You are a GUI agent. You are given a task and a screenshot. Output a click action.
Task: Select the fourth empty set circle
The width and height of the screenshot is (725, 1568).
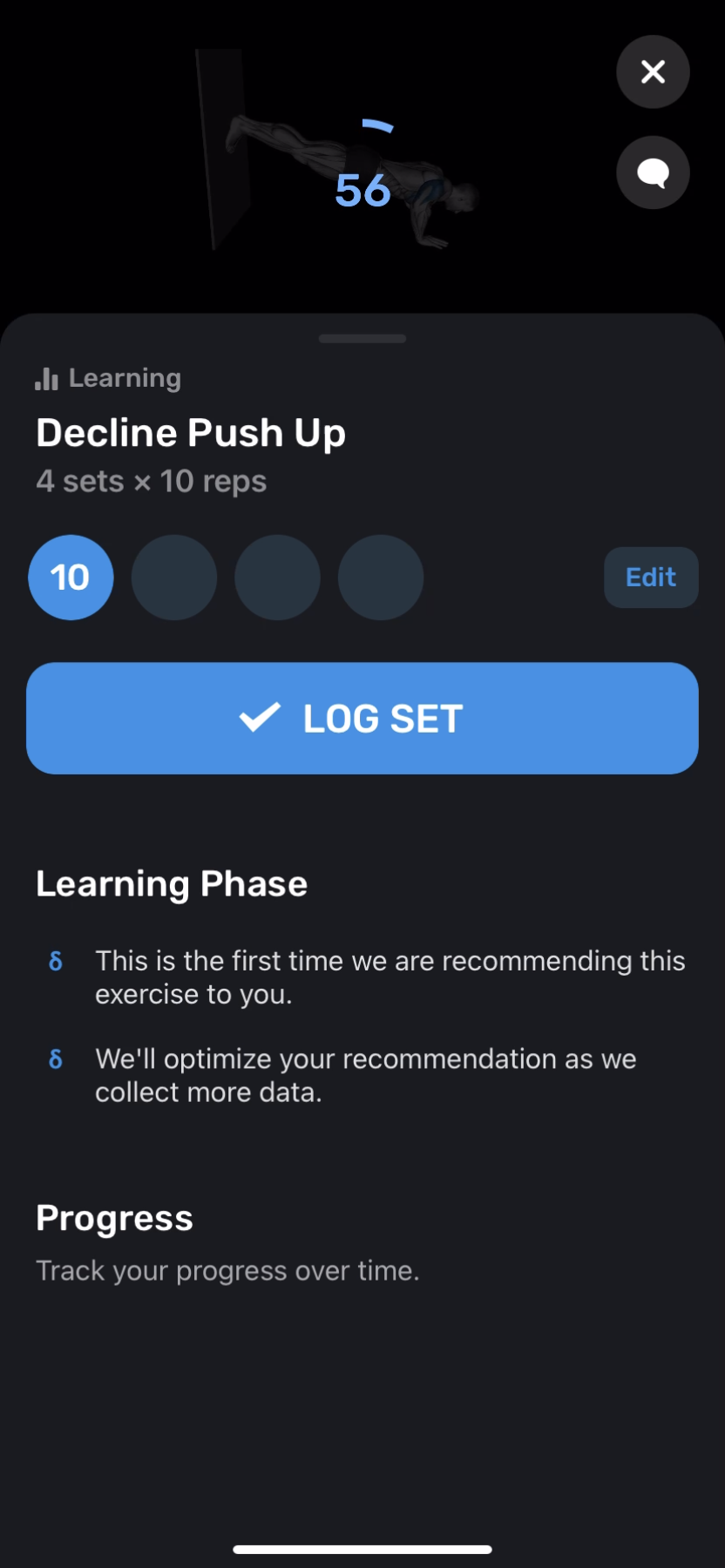380,577
